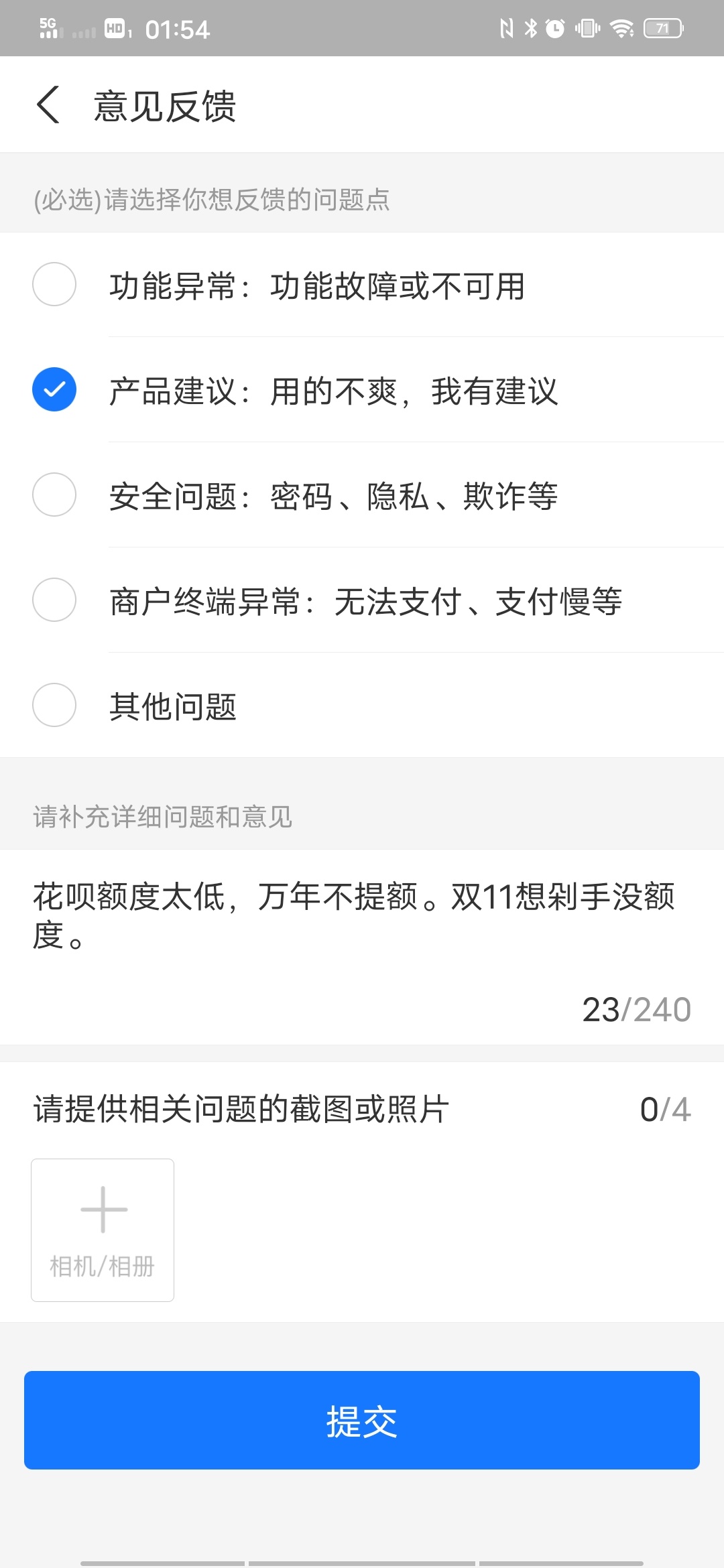Select the 功能异常 radio option

[54, 284]
